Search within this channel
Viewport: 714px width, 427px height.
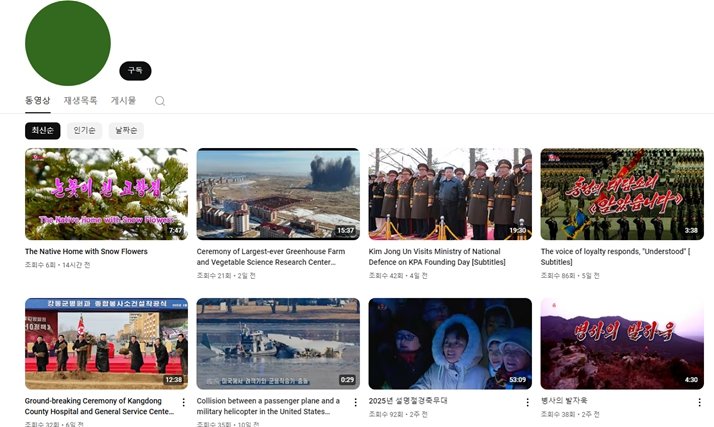tap(160, 101)
